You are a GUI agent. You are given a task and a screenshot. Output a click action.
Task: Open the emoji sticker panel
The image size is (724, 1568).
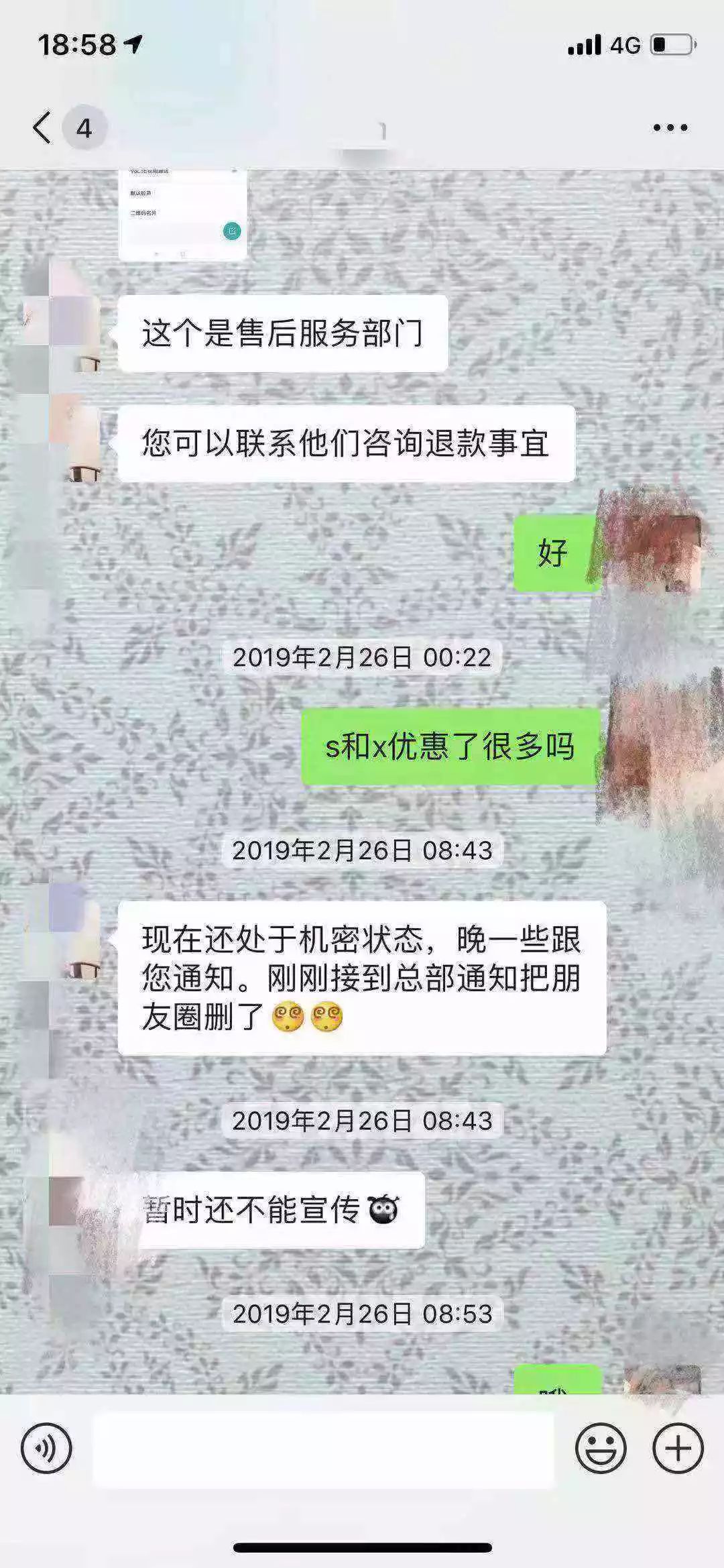(x=601, y=1449)
